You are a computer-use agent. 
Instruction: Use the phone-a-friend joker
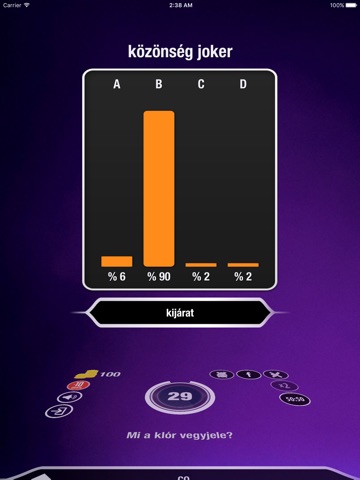tap(248, 374)
